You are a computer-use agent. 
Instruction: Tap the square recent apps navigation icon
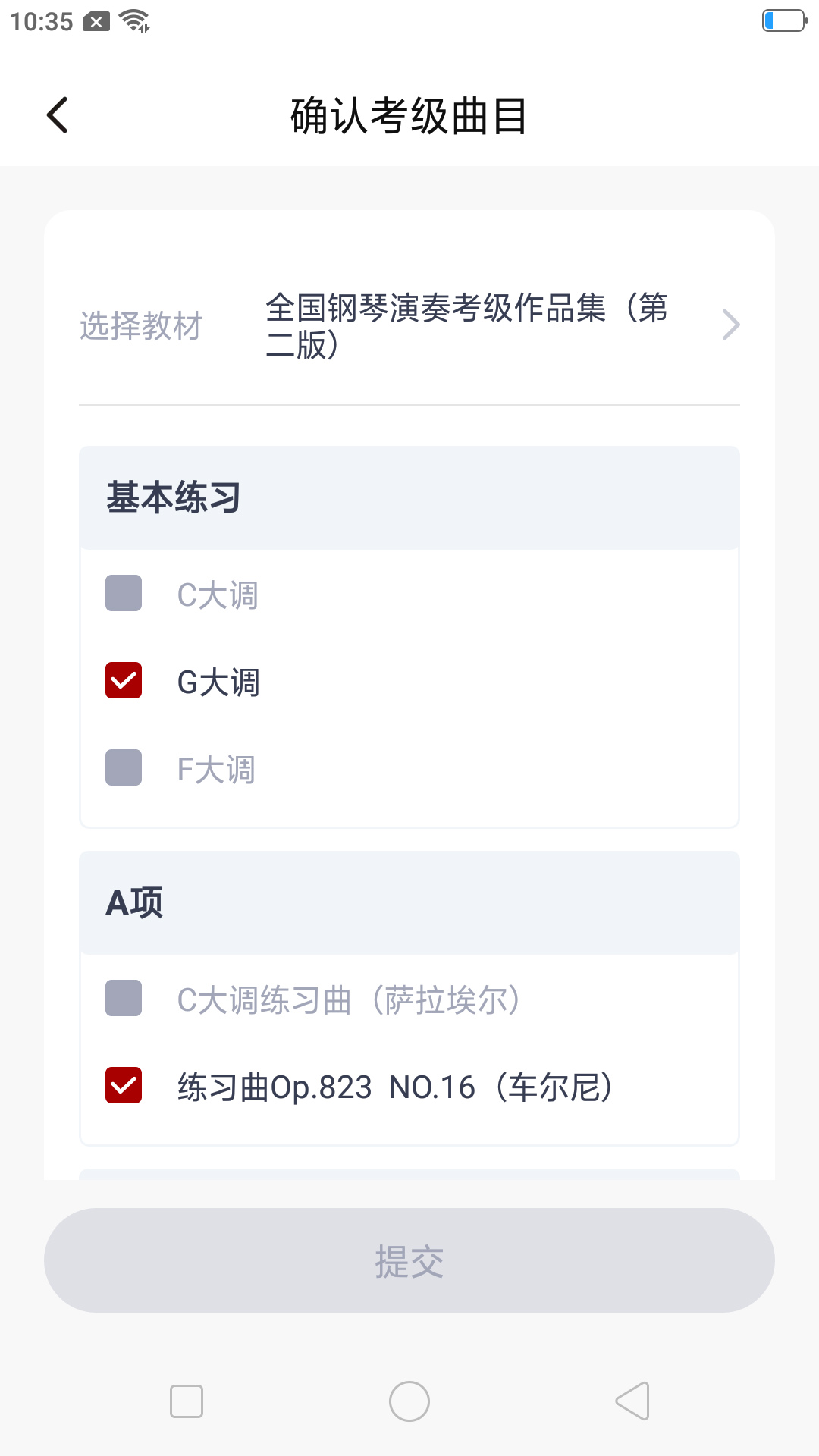pos(186,1401)
